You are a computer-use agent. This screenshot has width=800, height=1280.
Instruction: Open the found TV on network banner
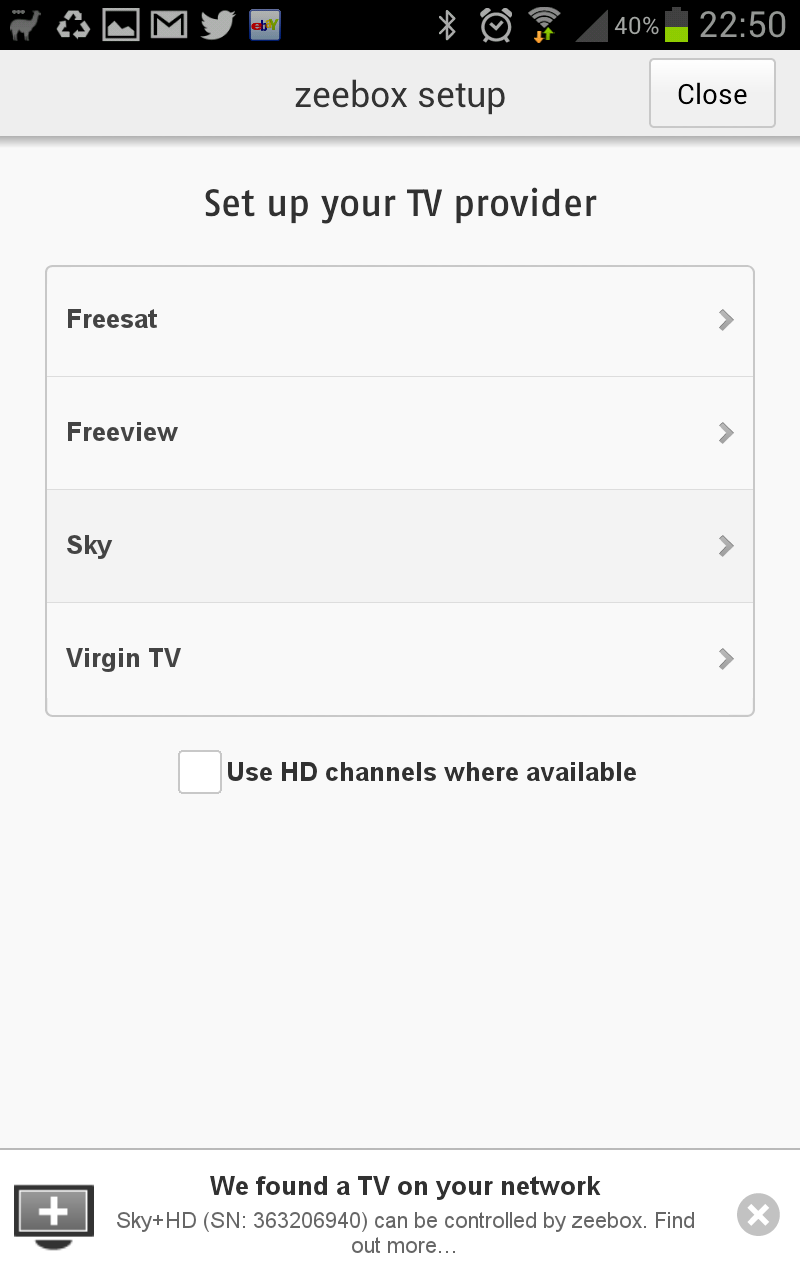(x=400, y=1215)
